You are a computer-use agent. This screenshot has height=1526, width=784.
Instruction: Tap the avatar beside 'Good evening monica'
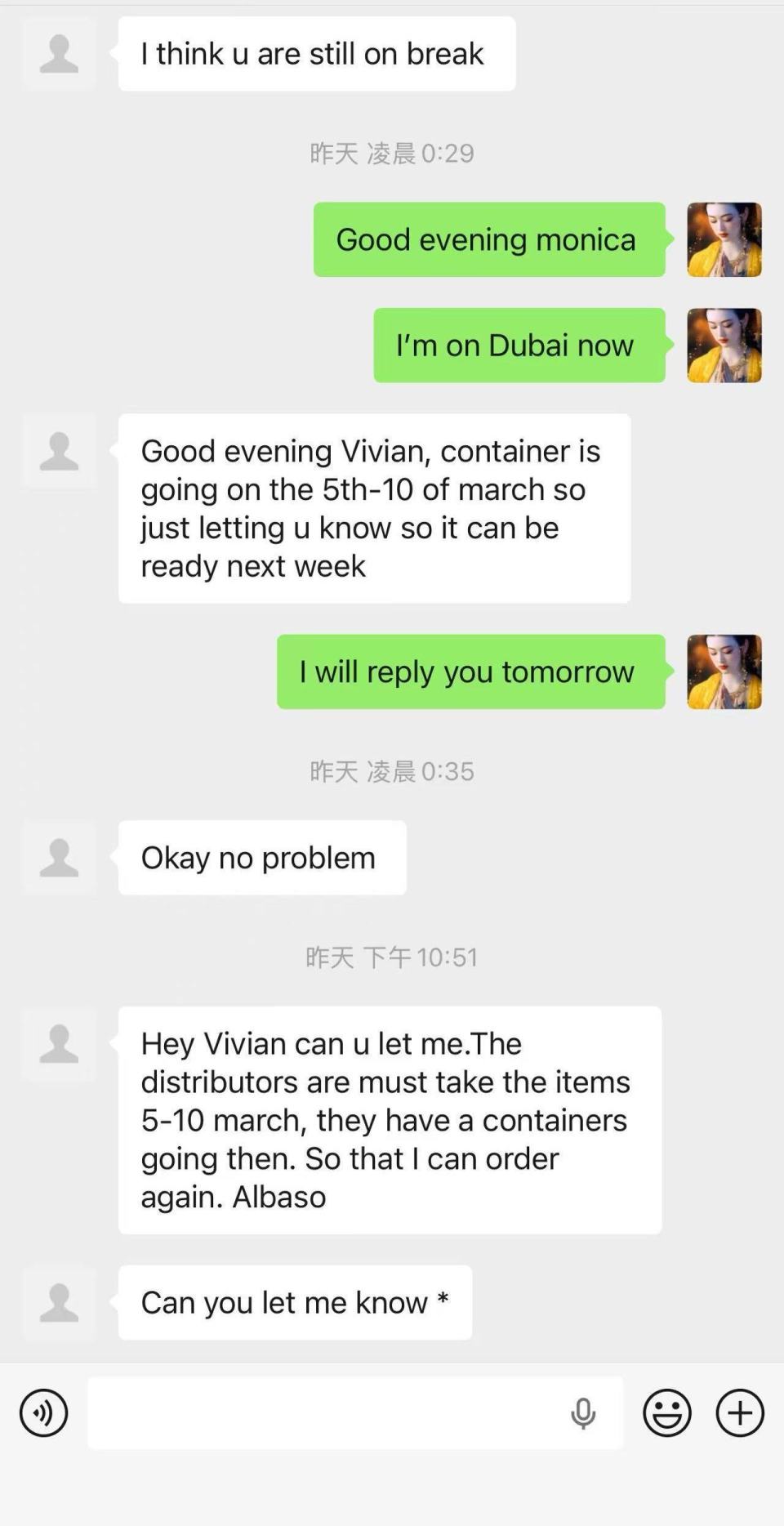pos(724,239)
